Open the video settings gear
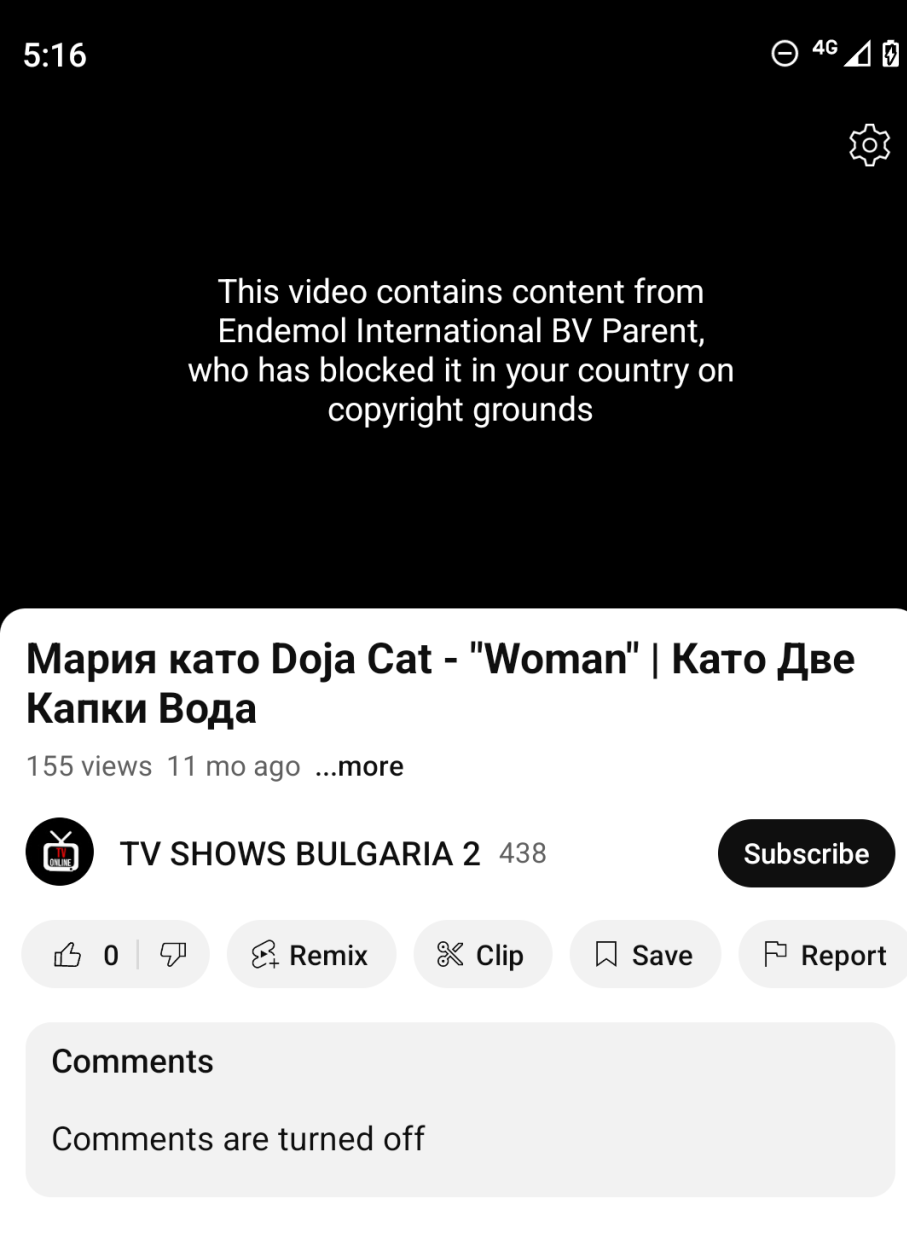The height and width of the screenshot is (1248, 907). (869, 146)
